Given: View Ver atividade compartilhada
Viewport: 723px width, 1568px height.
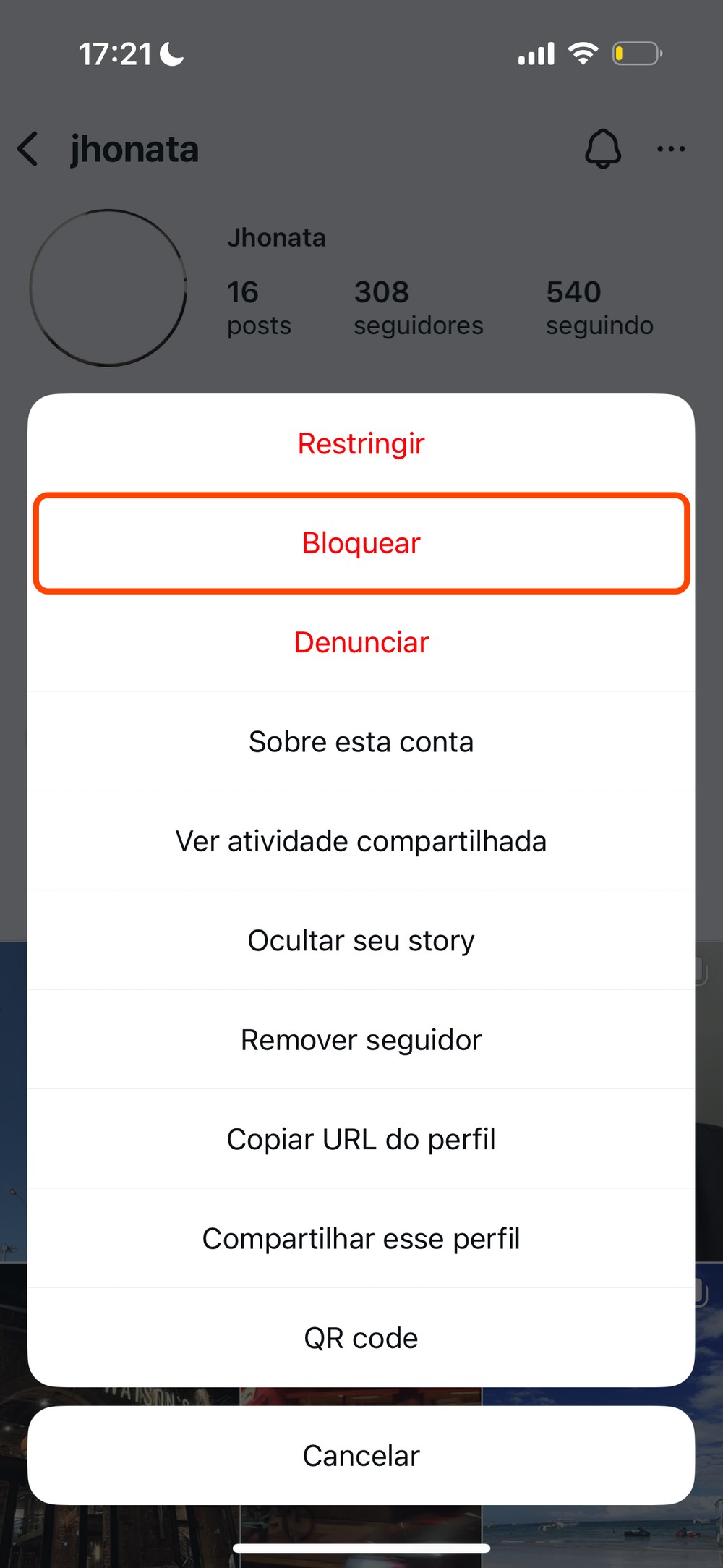Looking at the screenshot, I should coord(361,841).
